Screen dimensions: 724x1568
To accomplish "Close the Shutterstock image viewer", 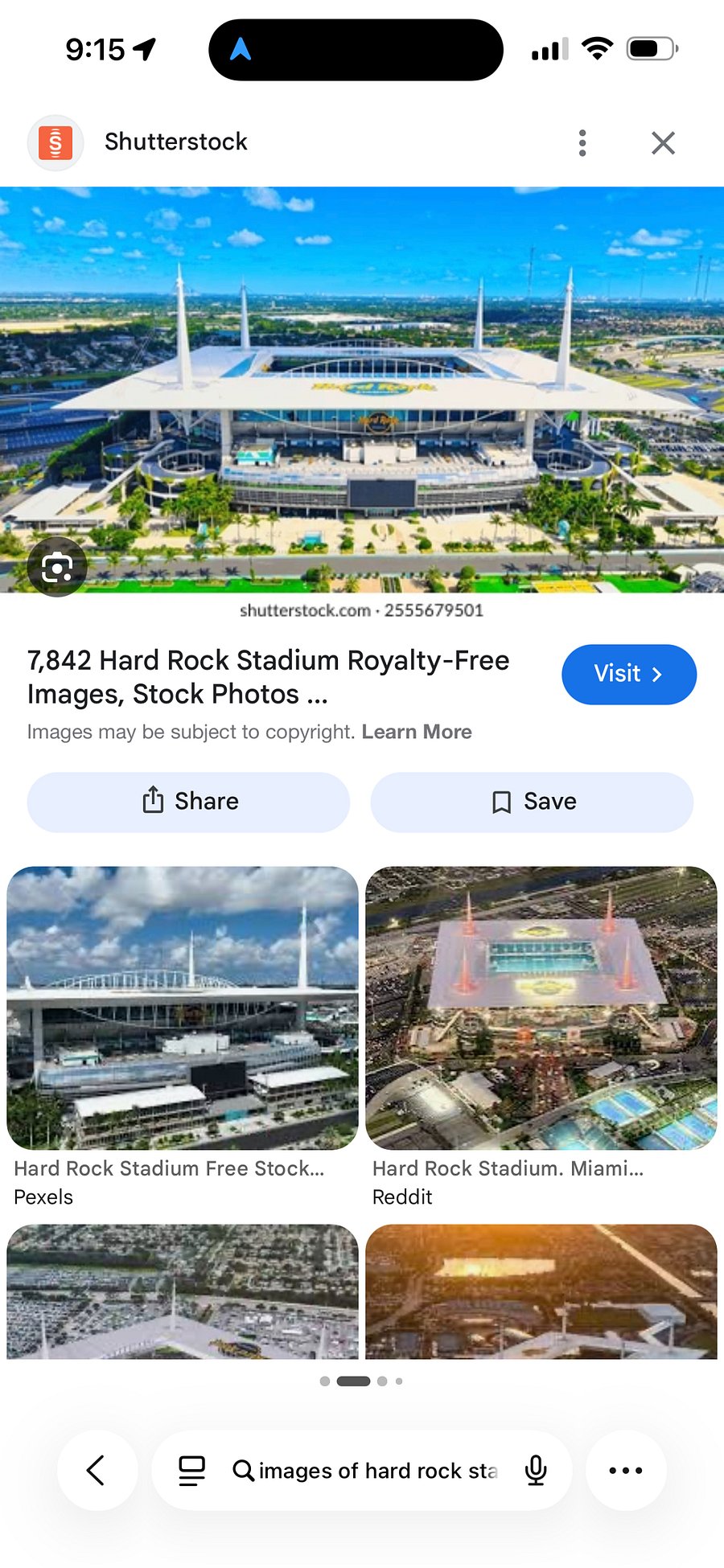I will pos(663,143).
